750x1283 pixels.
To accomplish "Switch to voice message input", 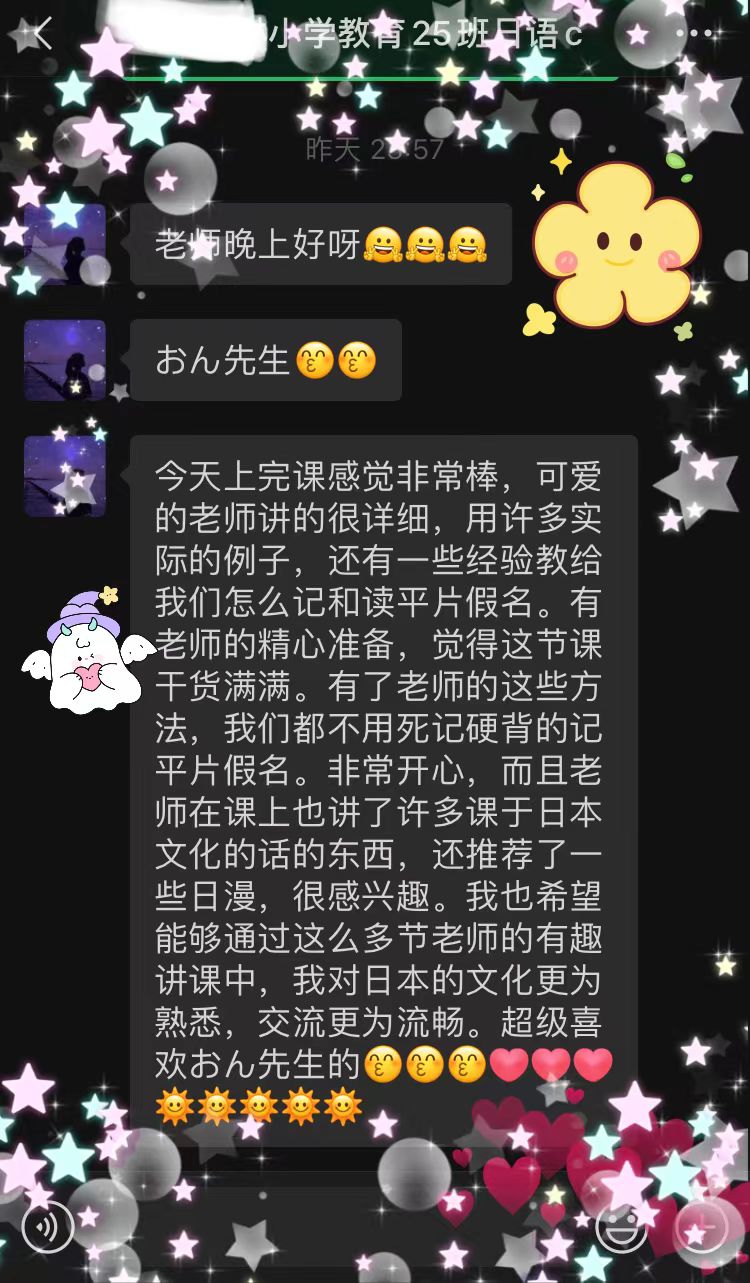I will 47,1227.
